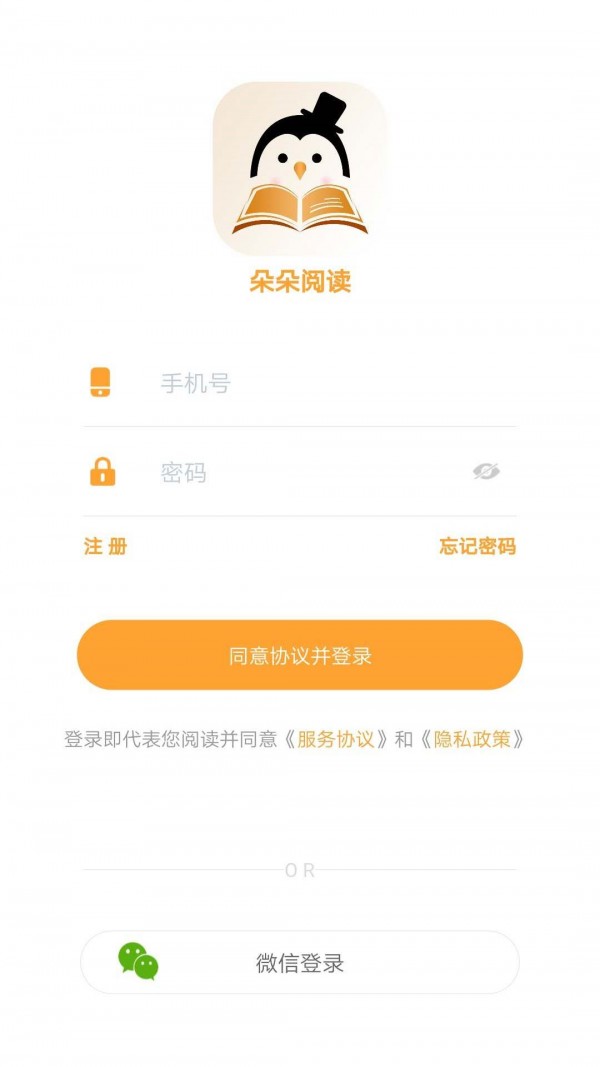Open 忘记密码 to reset password
Viewport: 600px width, 1067px height.
coord(477,546)
